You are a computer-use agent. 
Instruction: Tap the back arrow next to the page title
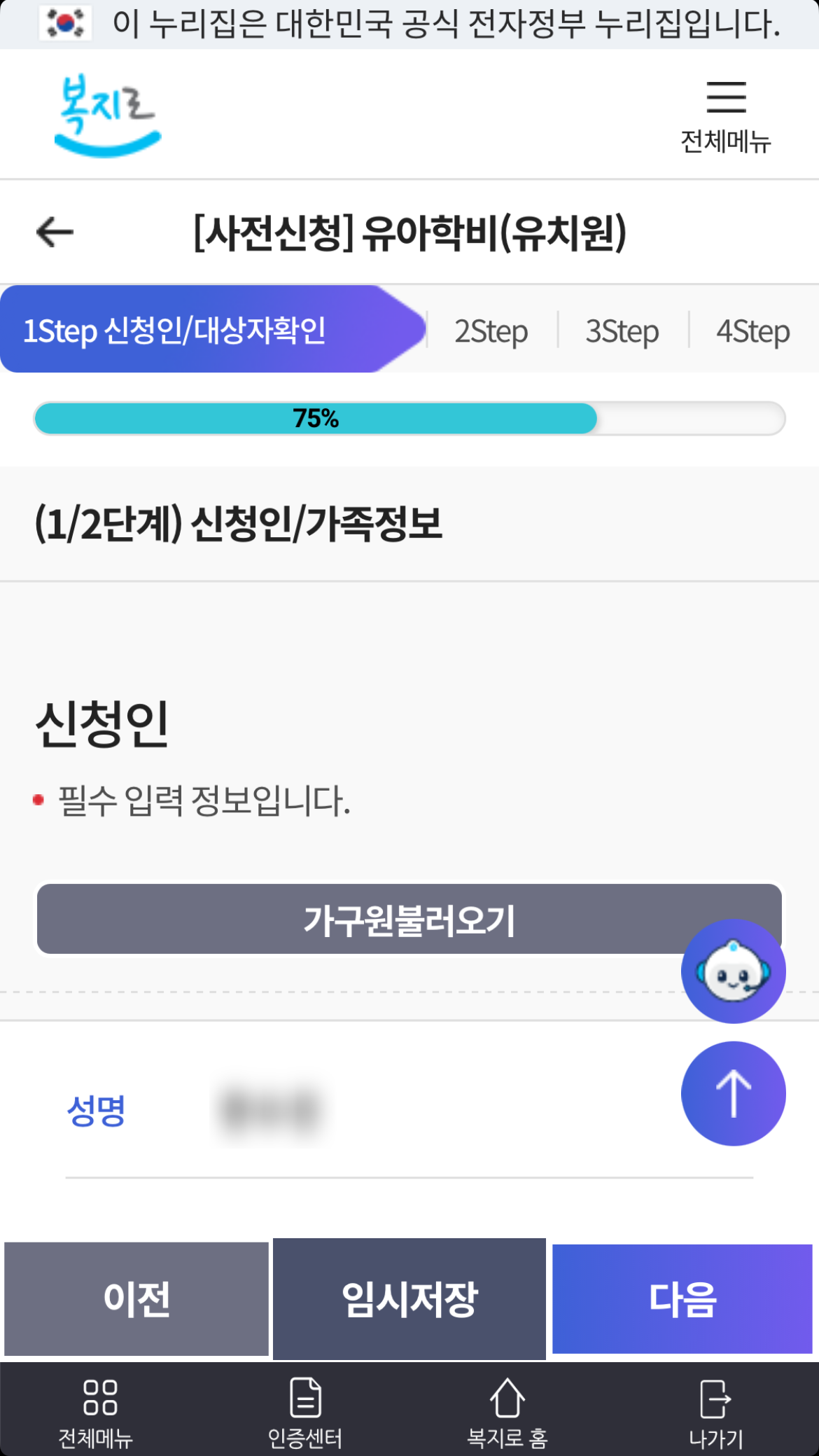coord(54,231)
